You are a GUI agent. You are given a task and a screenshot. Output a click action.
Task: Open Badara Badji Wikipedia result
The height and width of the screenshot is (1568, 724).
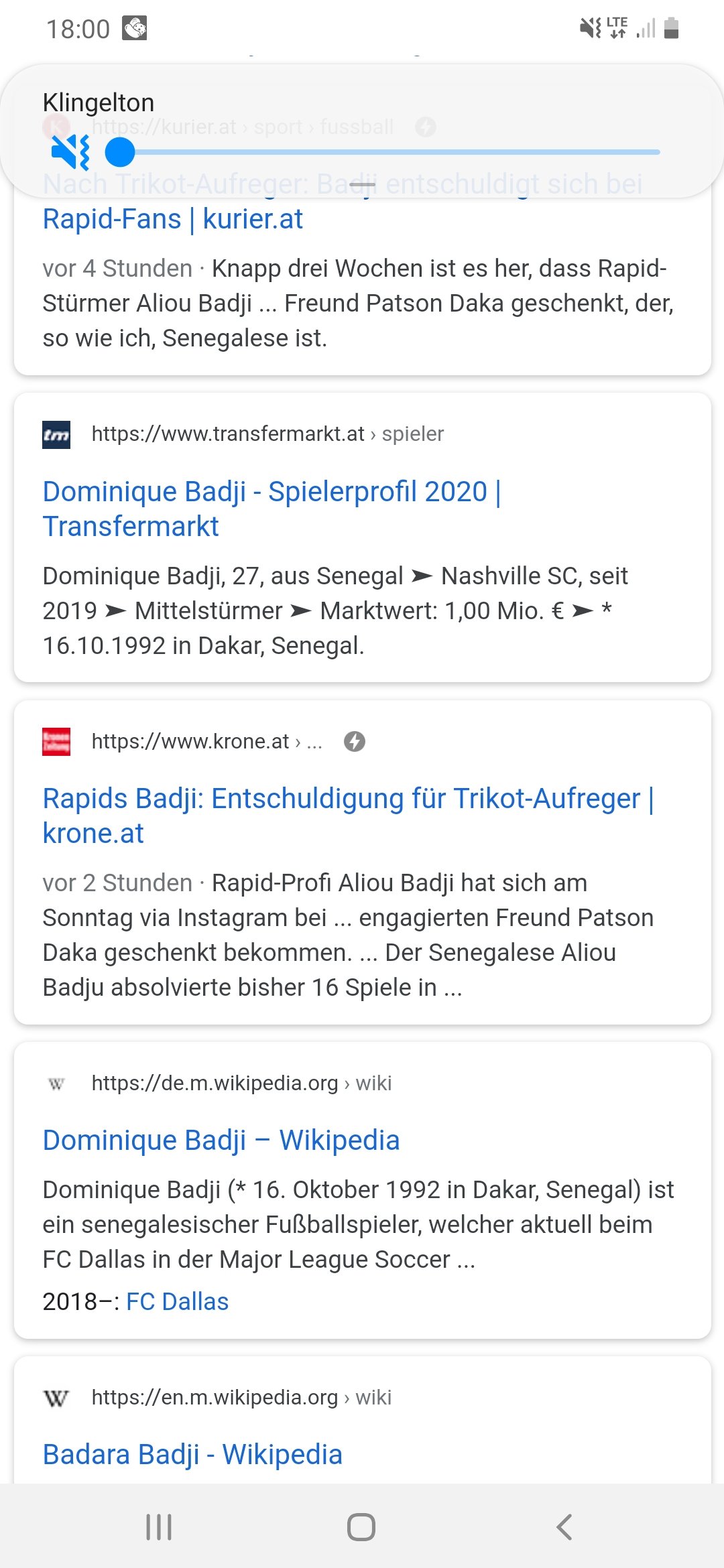192,1454
